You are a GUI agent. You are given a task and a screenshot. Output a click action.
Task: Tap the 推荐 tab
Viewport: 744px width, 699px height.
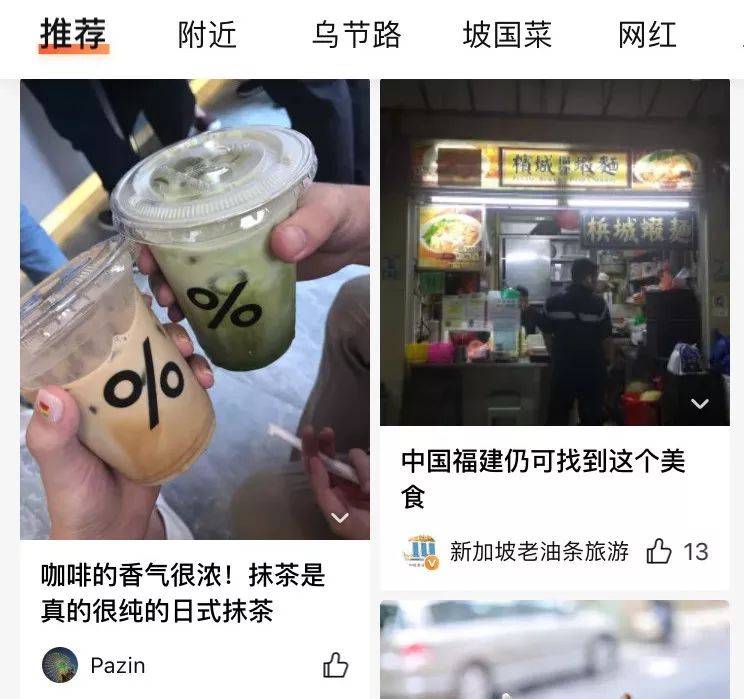73,35
